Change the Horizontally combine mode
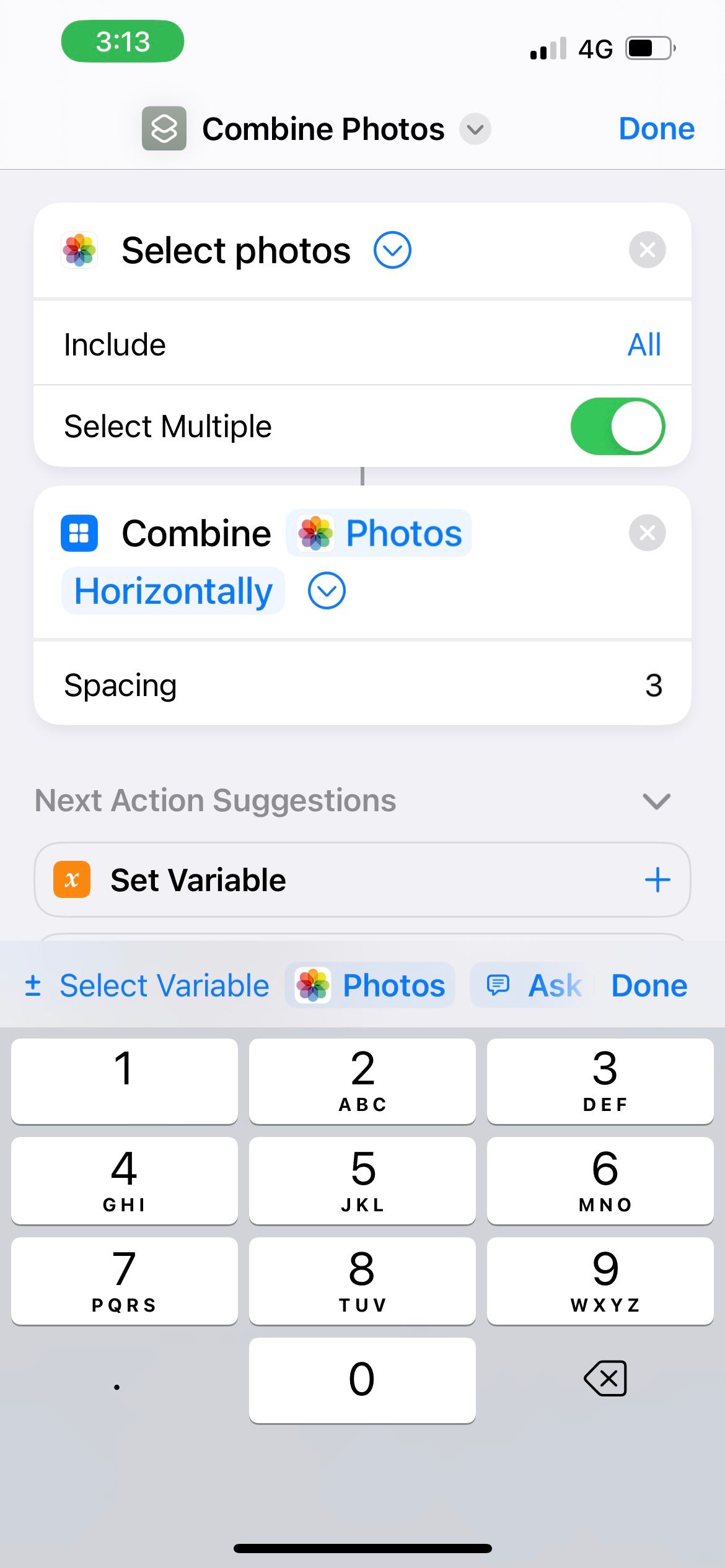The width and height of the screenshot is (725, 1568). point(174,591)
